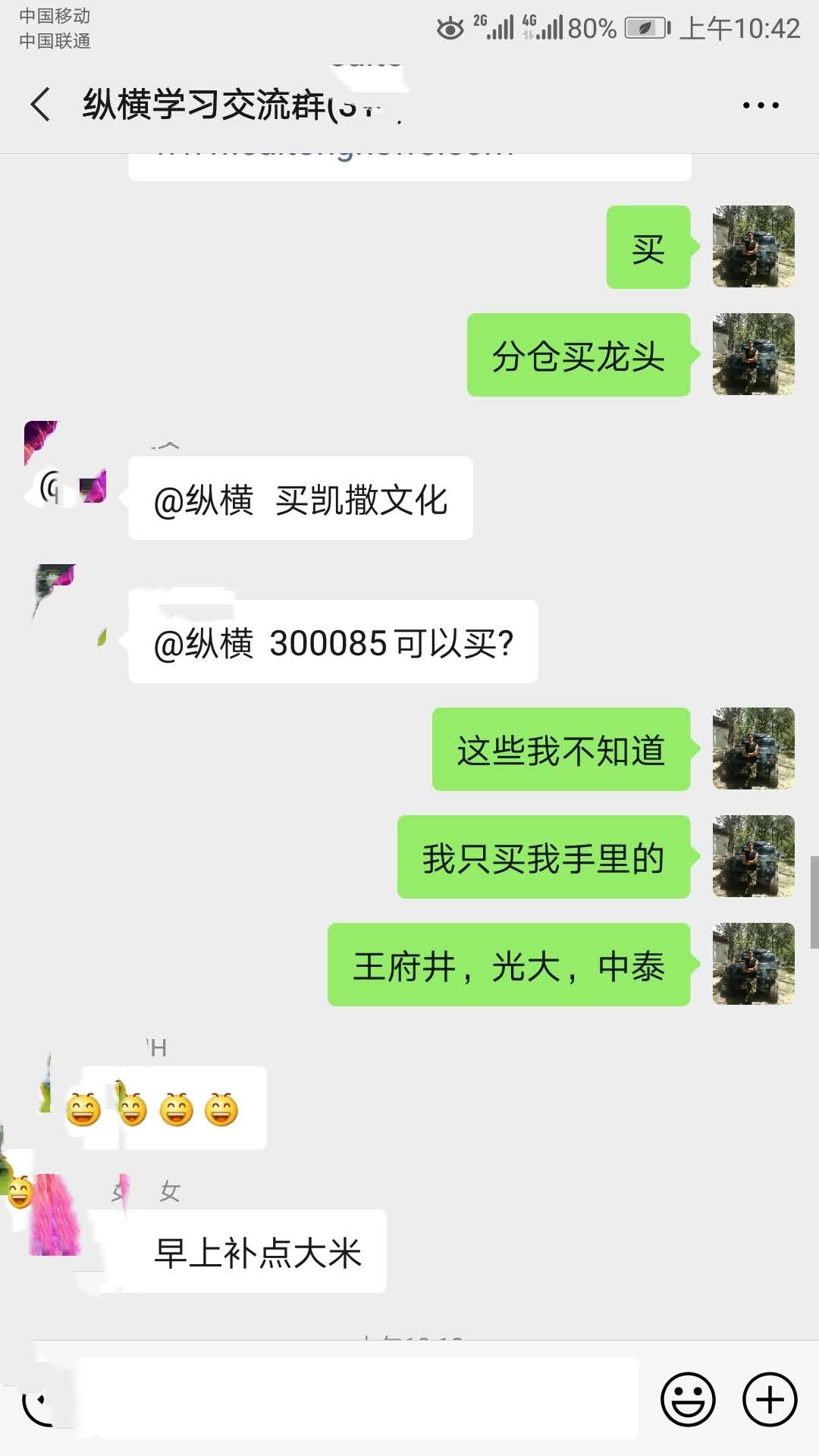This screenshot has width=819, height=1456.
Task: Tap the message input field
Action: 358,1398
